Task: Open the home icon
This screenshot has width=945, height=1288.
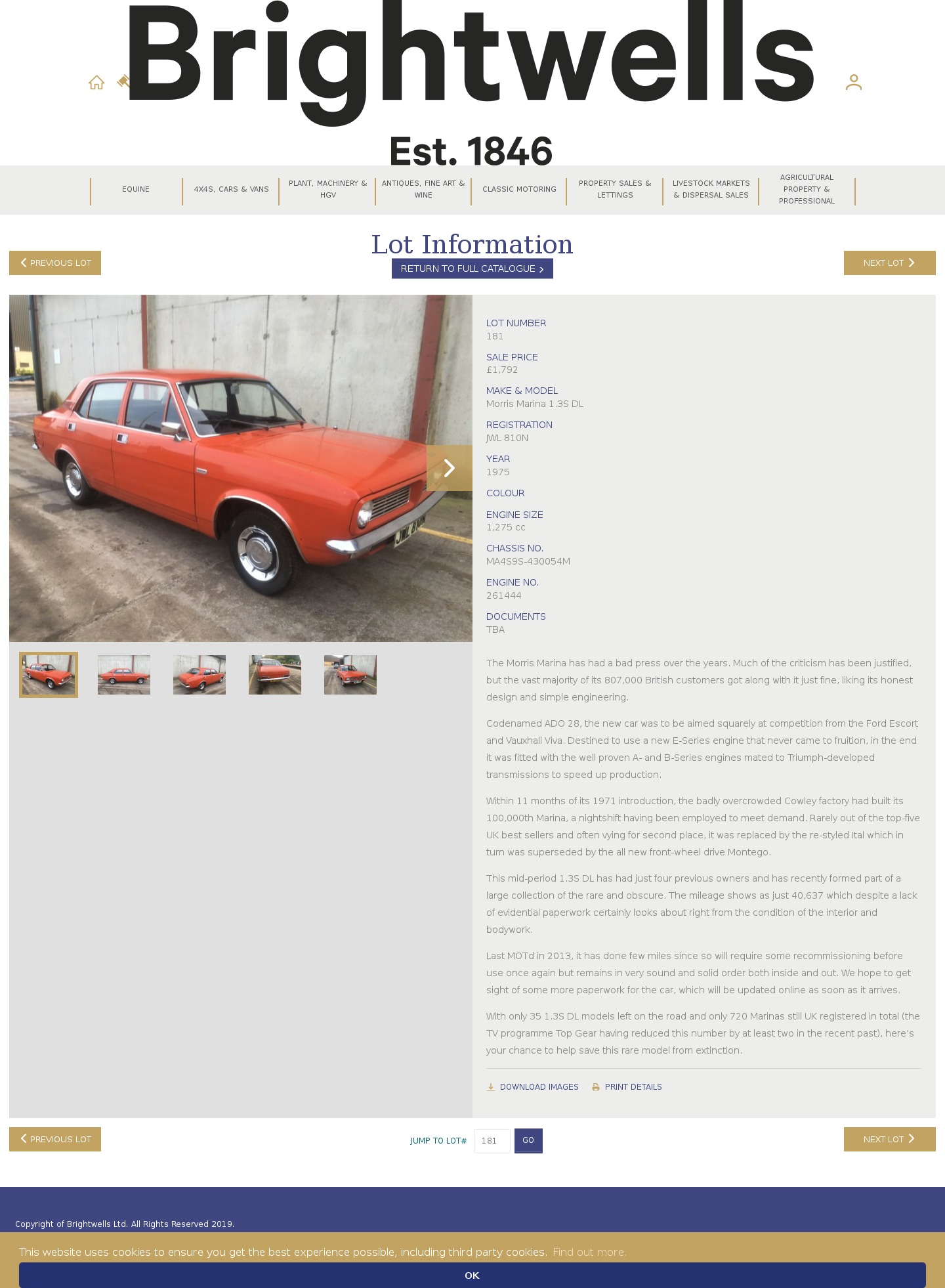Action: 96,83
